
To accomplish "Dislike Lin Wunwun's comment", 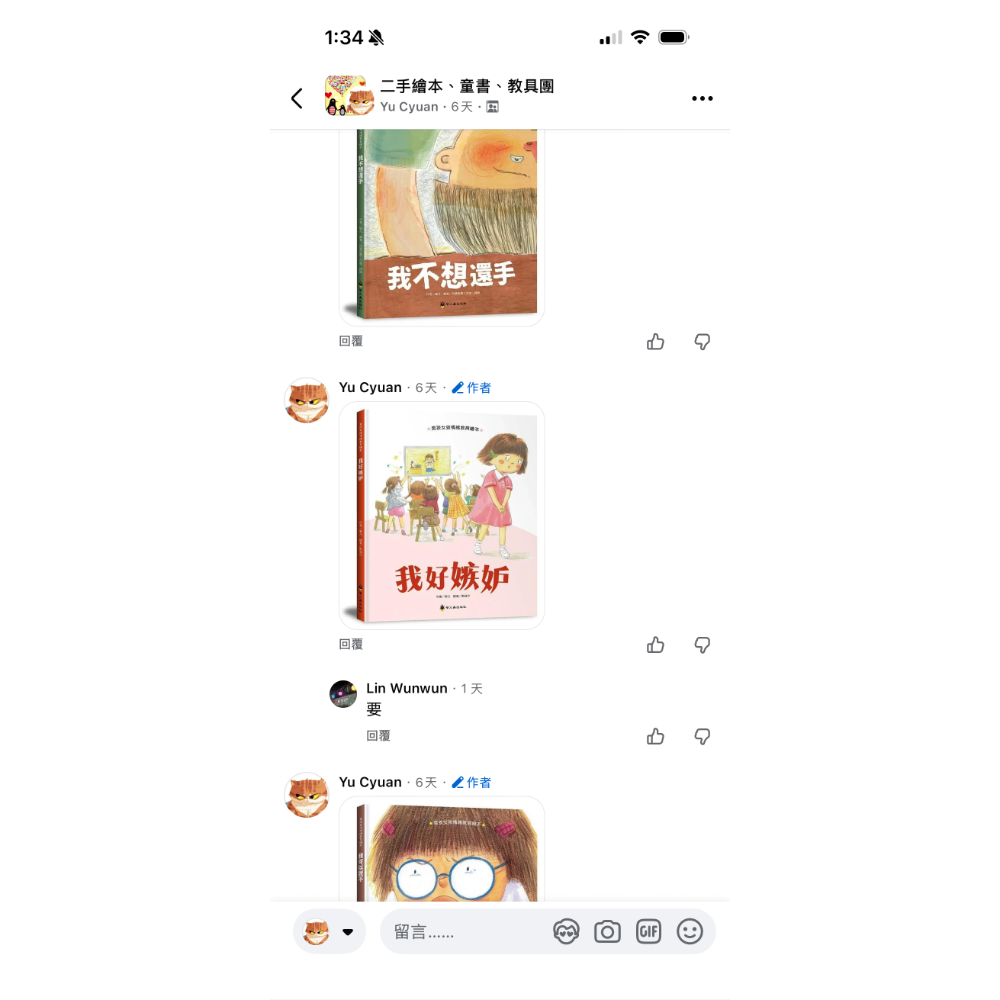I will click(702, 737).
